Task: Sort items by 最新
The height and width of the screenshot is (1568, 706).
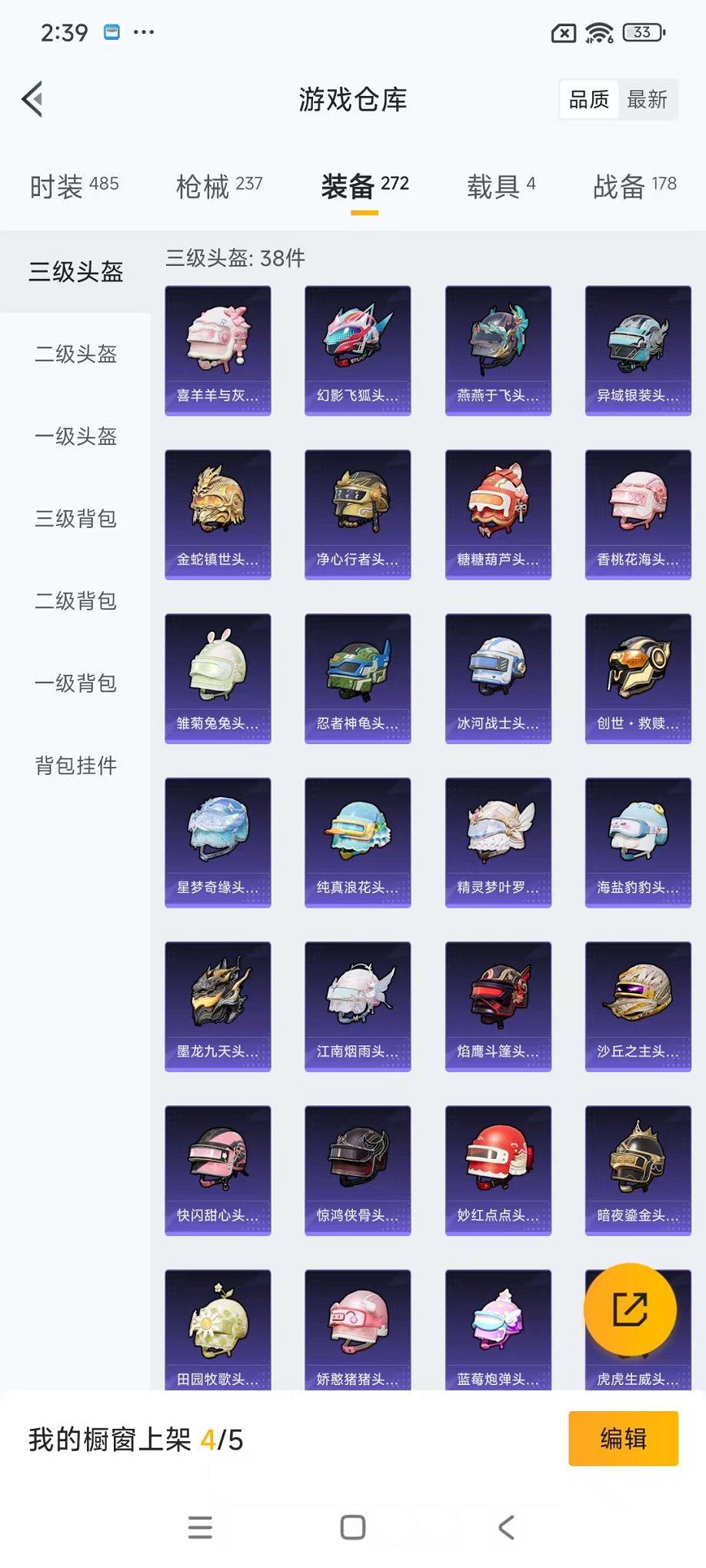Action: 647,100
